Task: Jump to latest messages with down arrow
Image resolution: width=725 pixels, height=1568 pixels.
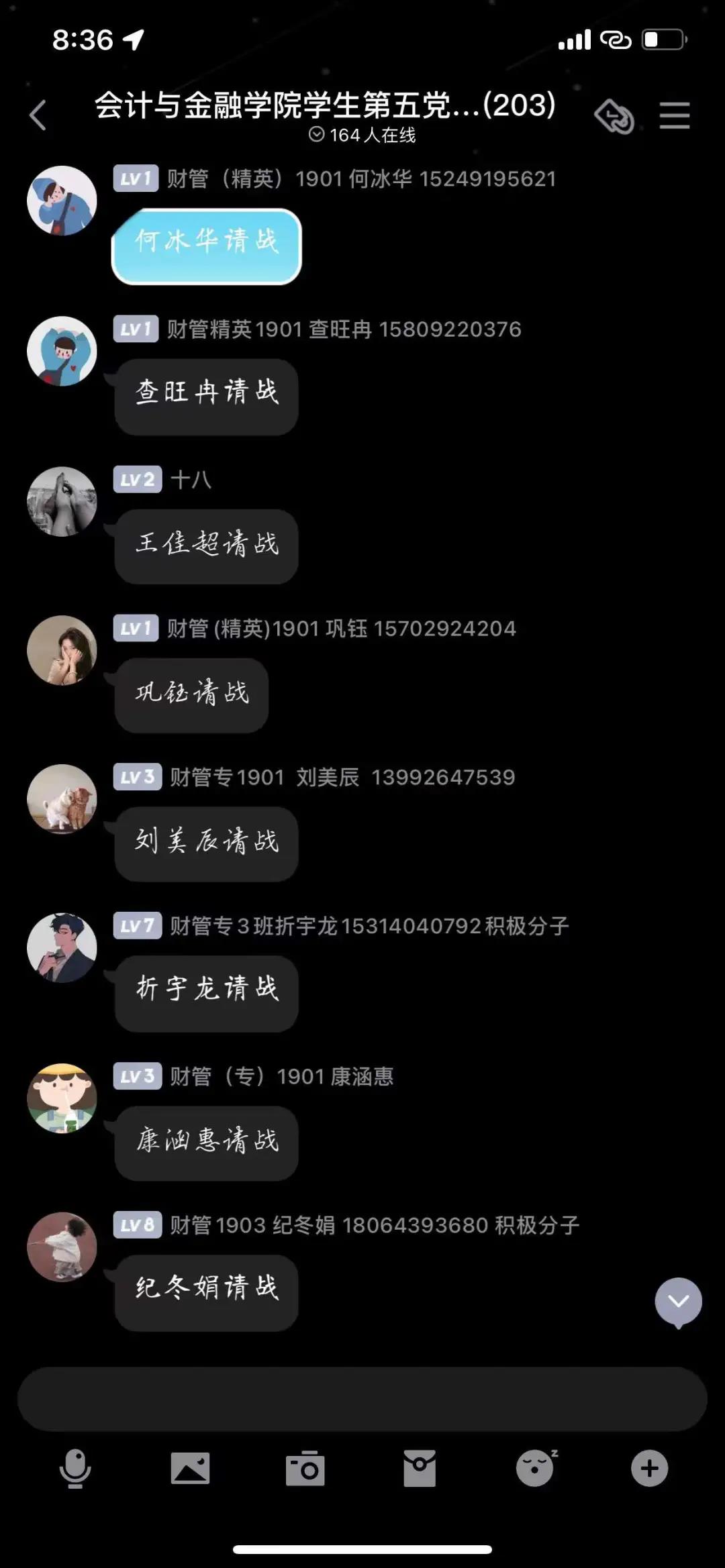Action: click(x=678, y=1301)
